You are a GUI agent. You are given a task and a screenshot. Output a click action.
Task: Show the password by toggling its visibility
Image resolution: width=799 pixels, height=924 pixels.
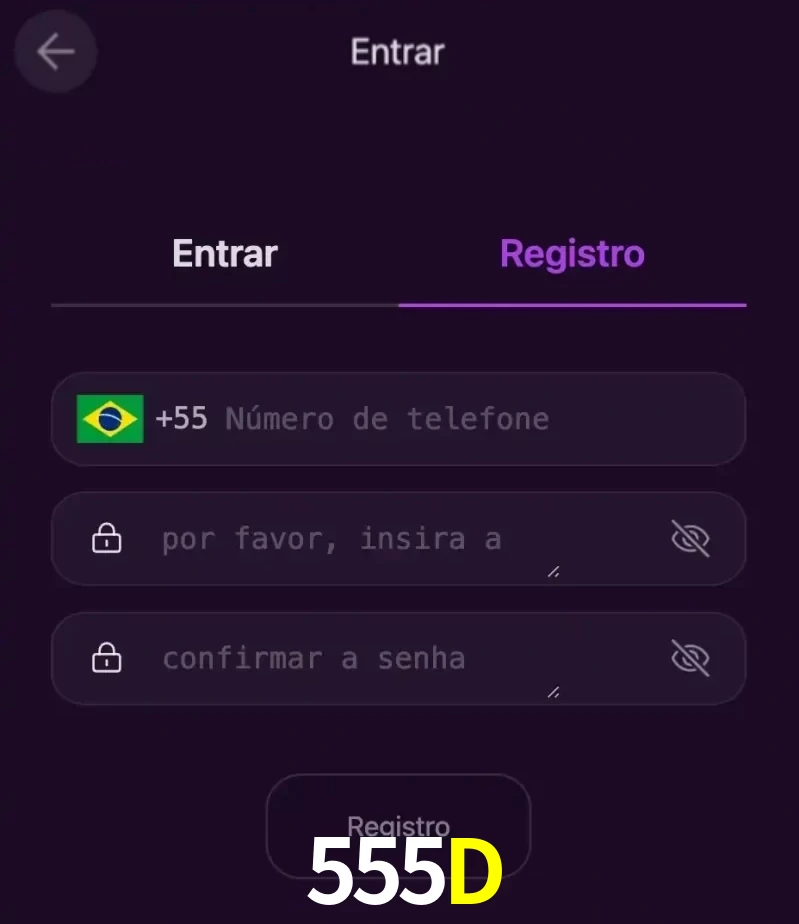[692, 538]
